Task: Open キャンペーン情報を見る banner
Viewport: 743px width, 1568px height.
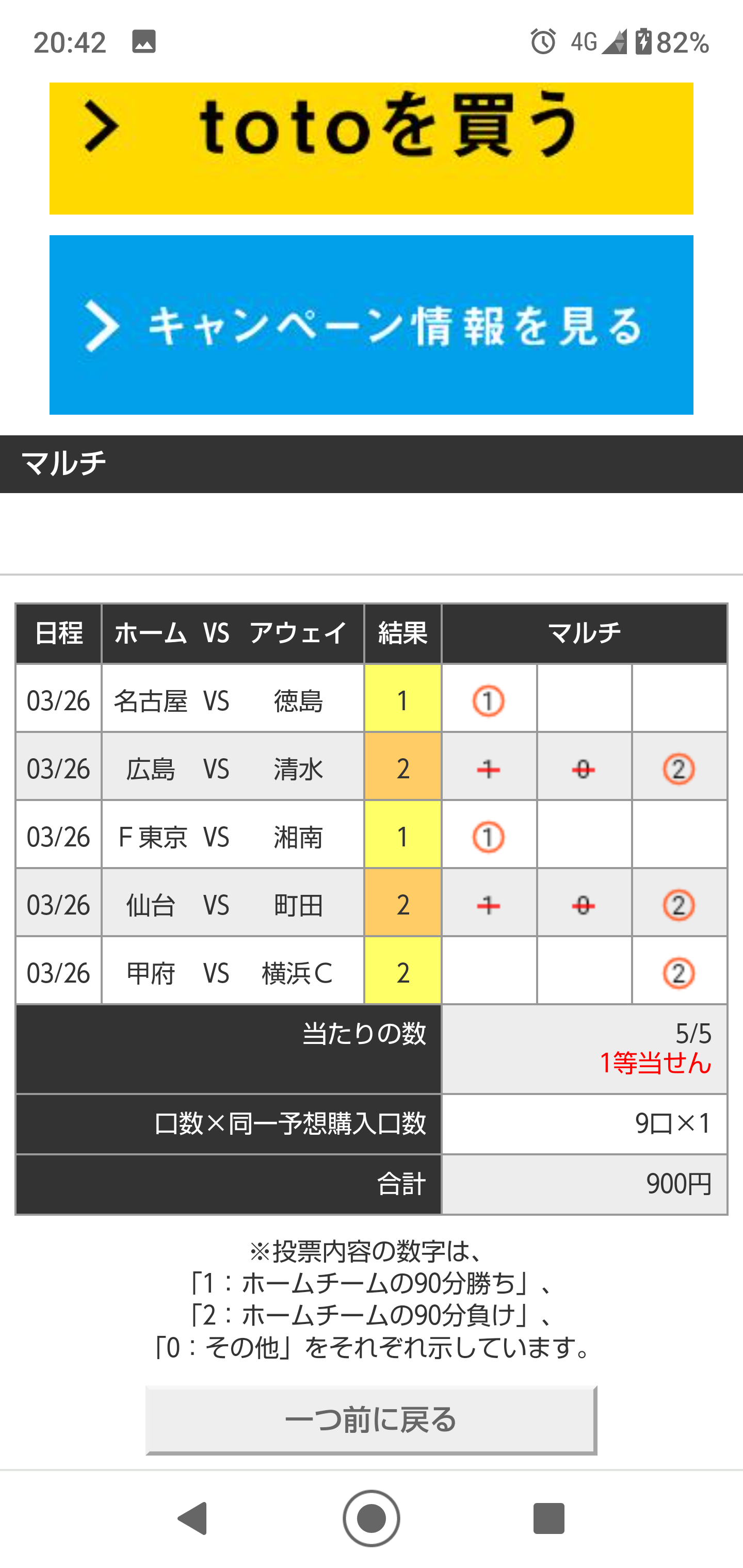Action: tap(371, 324)
